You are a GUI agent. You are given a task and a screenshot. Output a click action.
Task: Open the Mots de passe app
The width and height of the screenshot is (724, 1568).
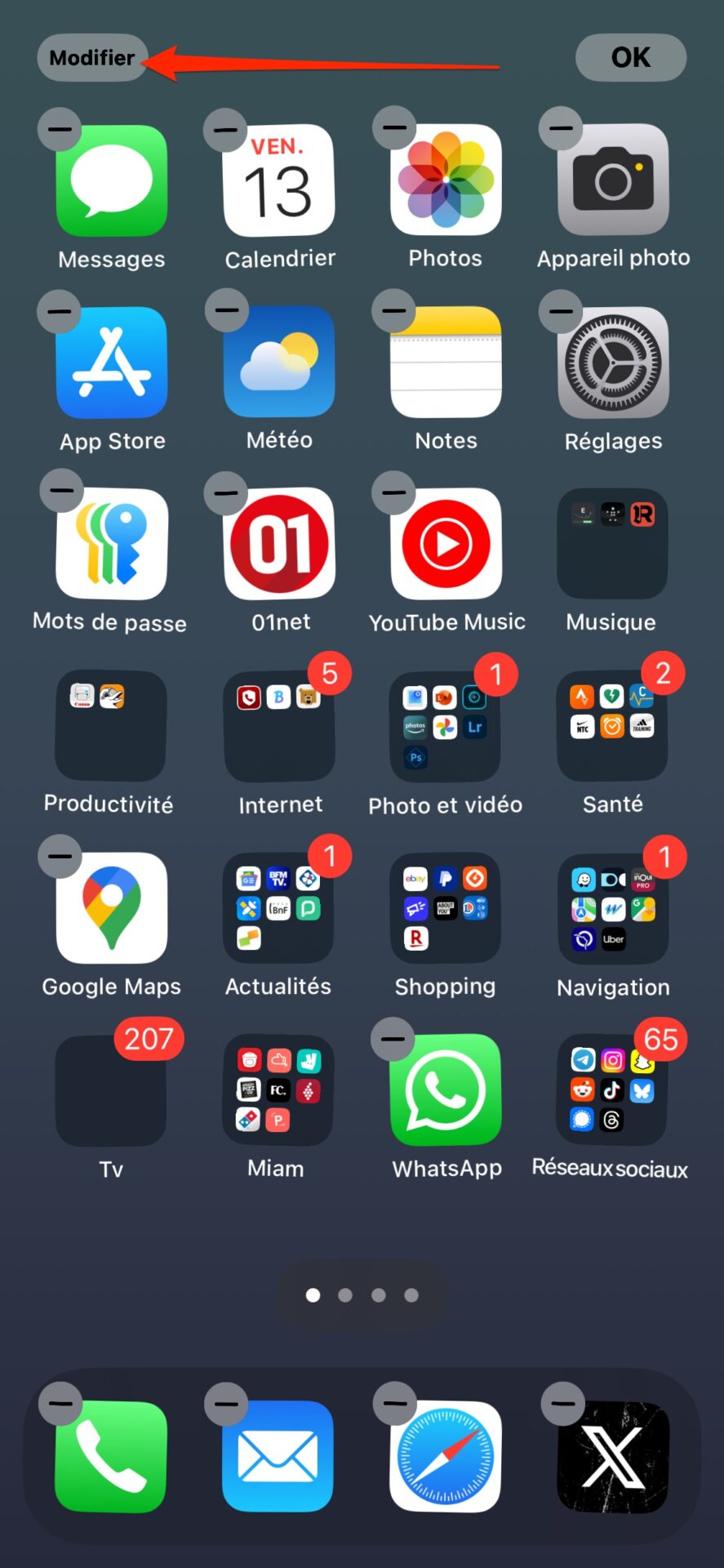pyautogui.click(x=112, y=544)
